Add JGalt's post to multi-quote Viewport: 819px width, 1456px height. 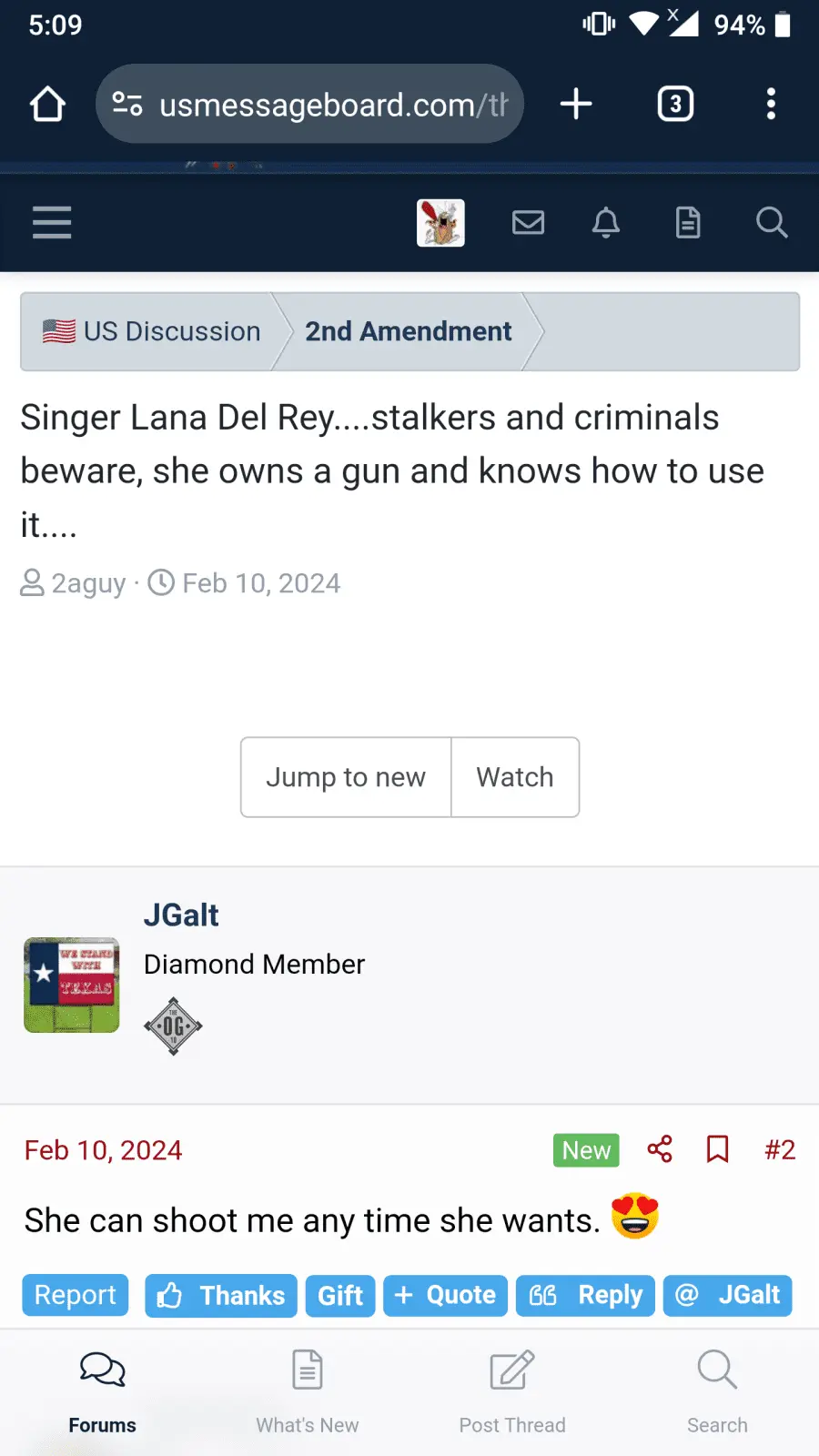[445, 1295]
